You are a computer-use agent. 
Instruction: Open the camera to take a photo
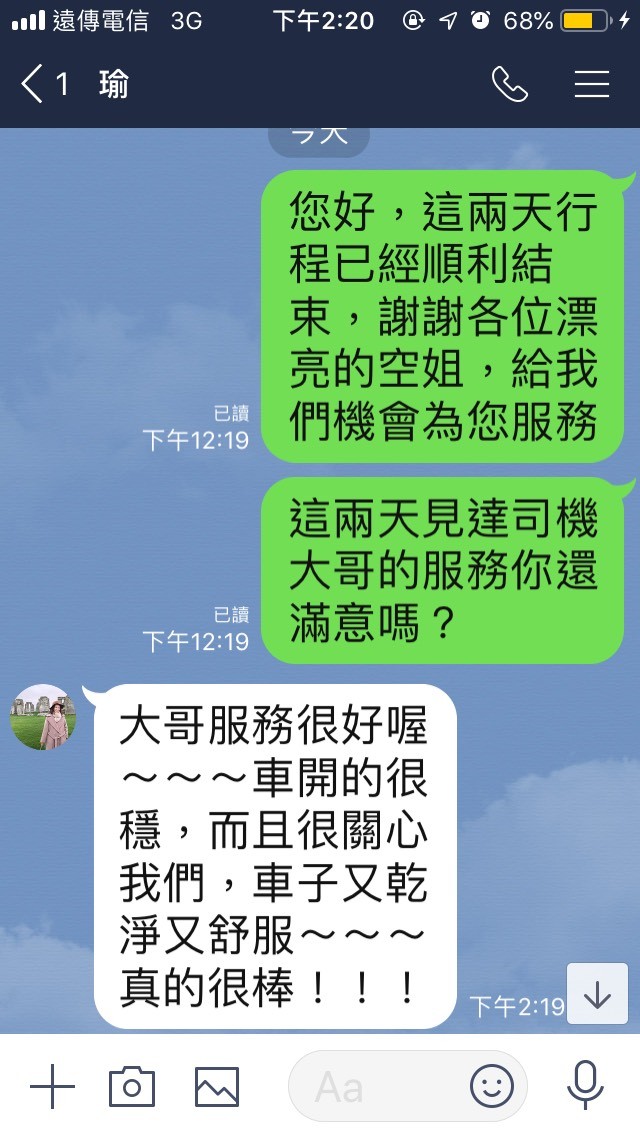(x=132, y=1085)
